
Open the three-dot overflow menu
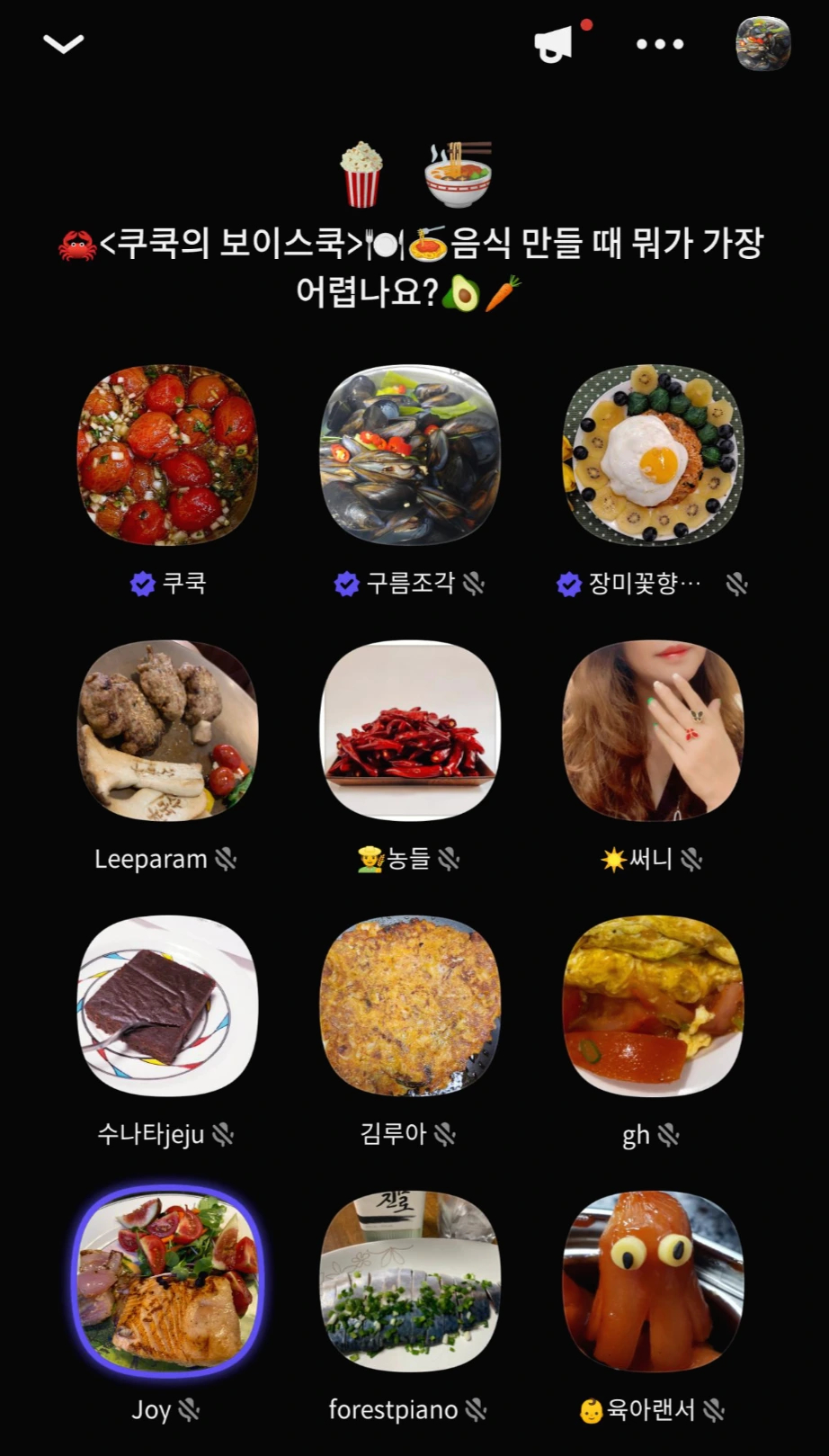[660, 43]
